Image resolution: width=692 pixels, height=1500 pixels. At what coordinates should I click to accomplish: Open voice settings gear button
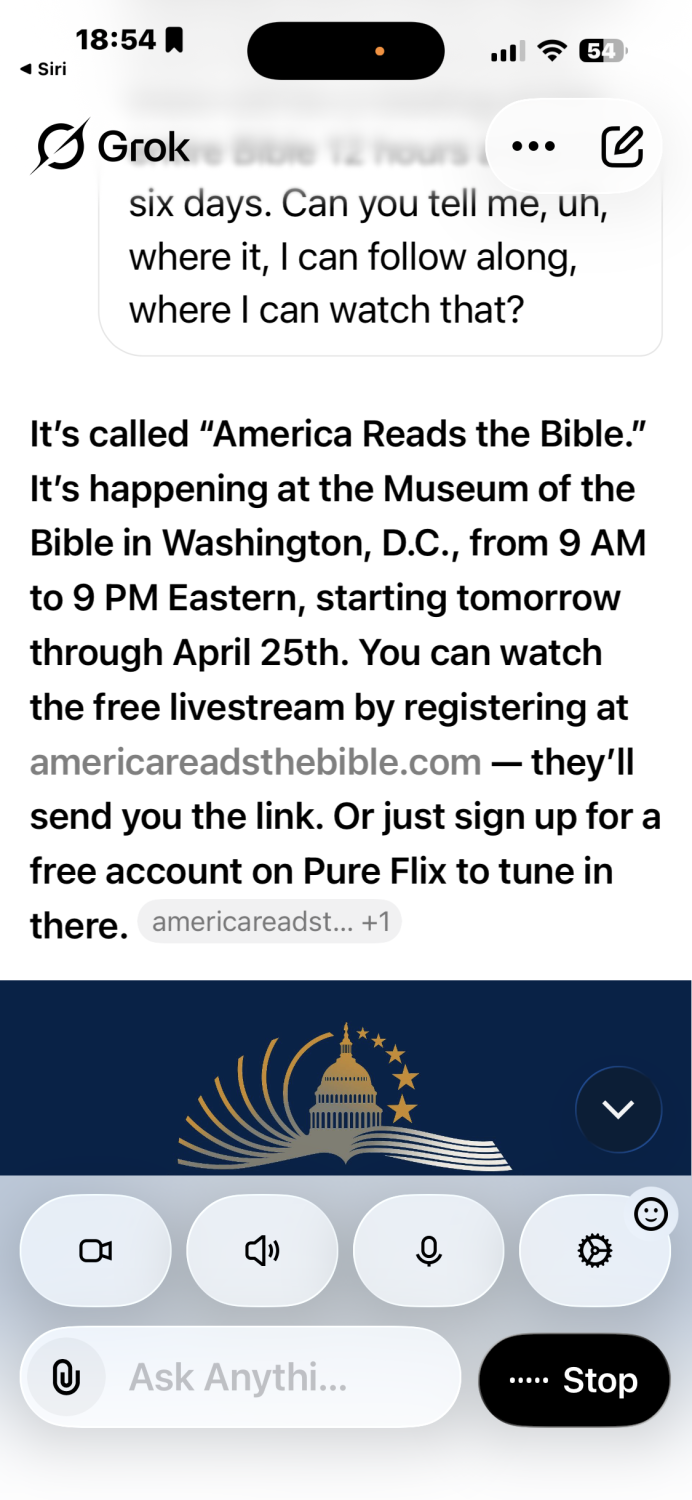pyautogui.click(x=595, y=1250)
